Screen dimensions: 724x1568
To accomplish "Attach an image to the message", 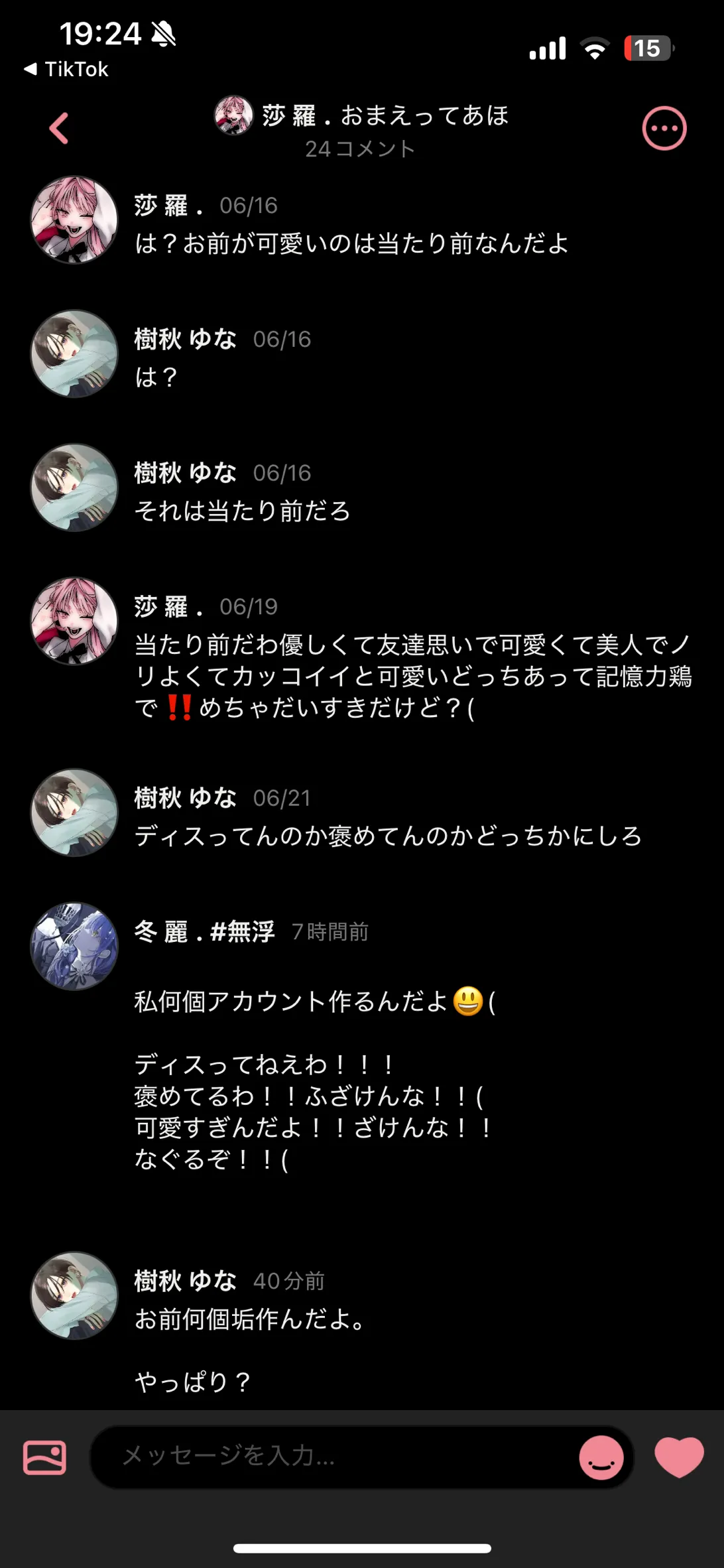I will point(44,1457).
